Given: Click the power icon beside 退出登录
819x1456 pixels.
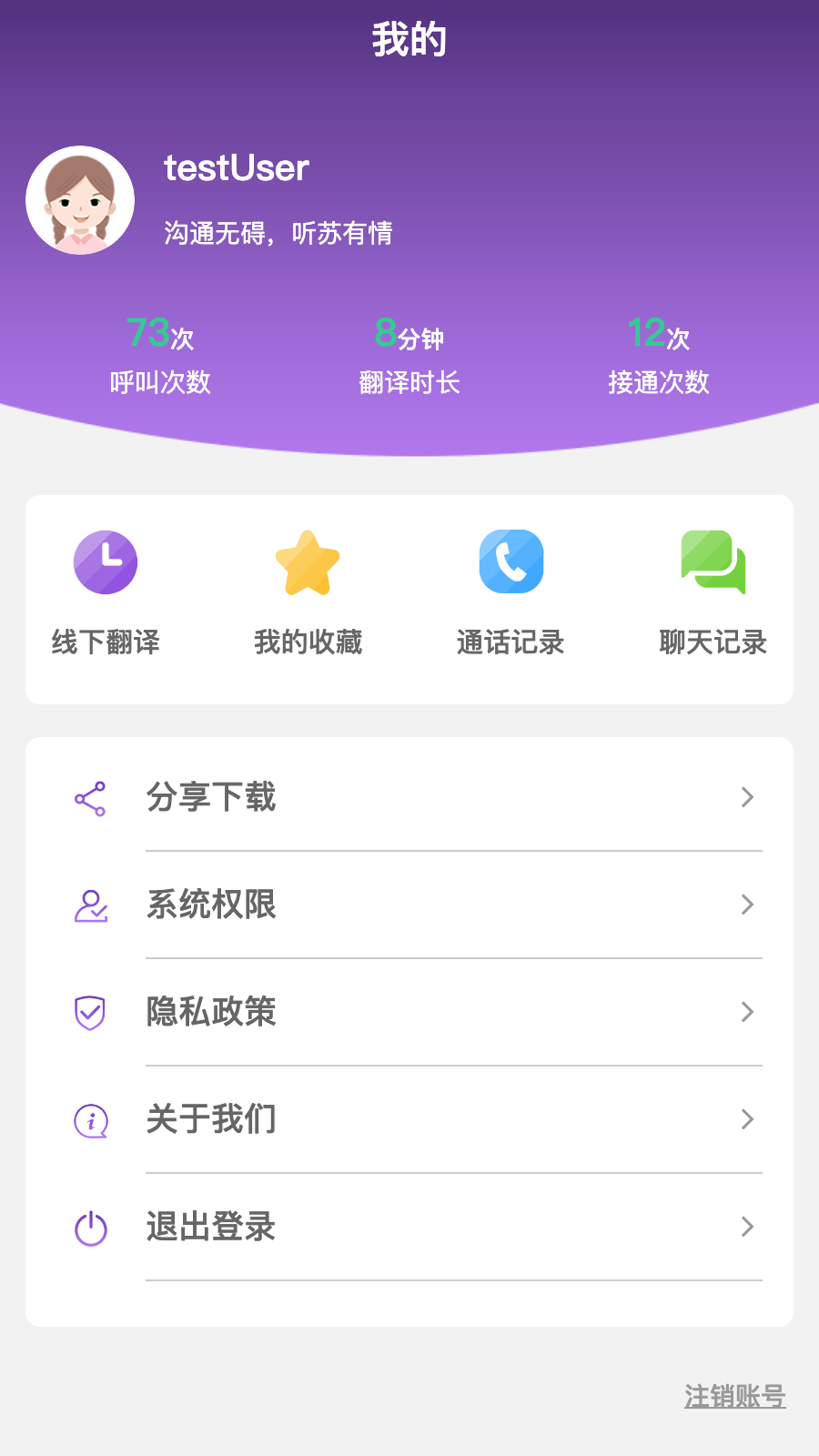Looking at the screenshot, I should [x=90, y=1227].
